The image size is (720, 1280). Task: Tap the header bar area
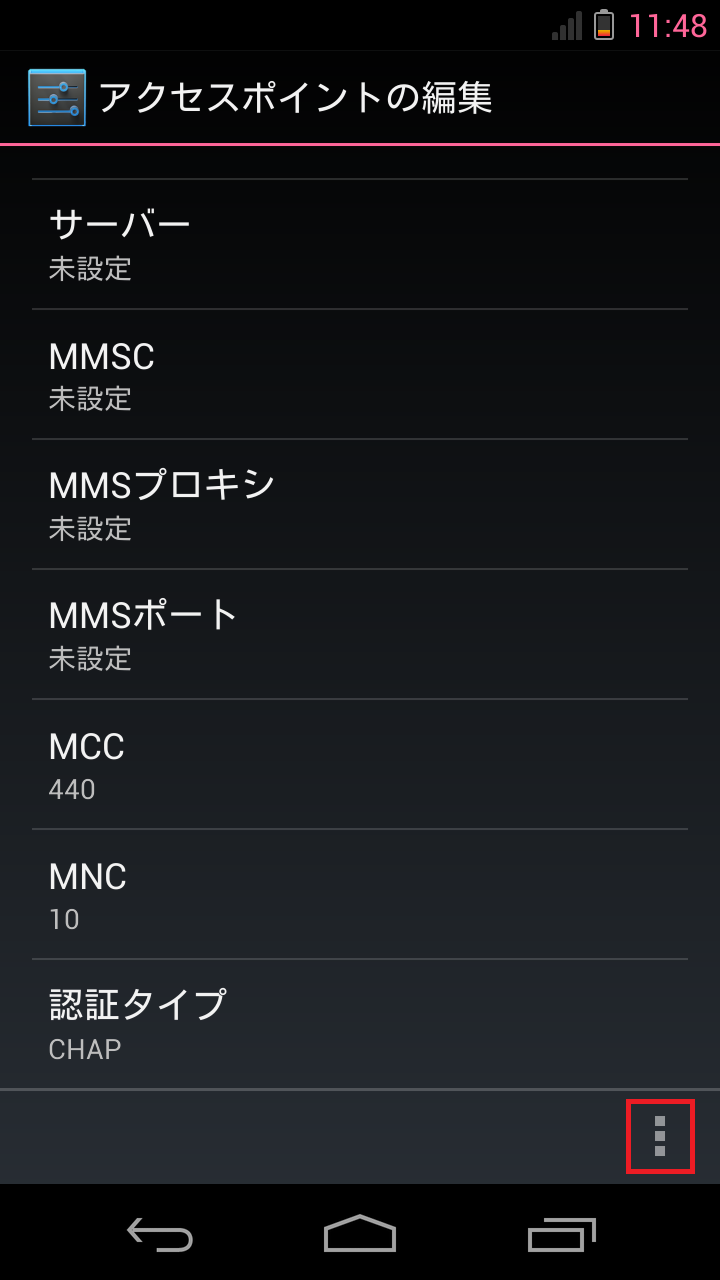pyautogui.click(x=360, y=97)
